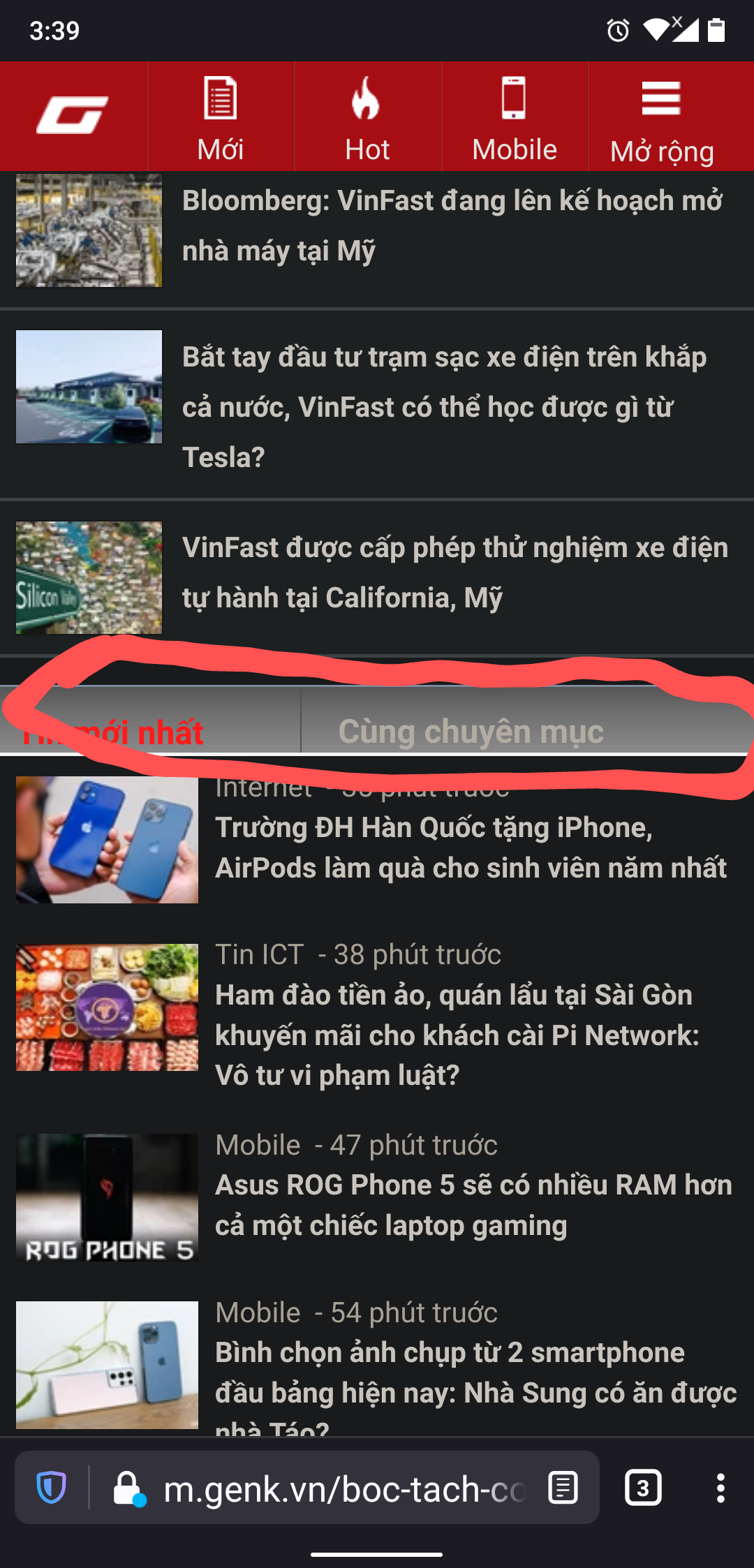Viewport: 754px width, 1568px height.
Task: Open the Mobile section via its phone icon
Action: [x=515, y=98]
